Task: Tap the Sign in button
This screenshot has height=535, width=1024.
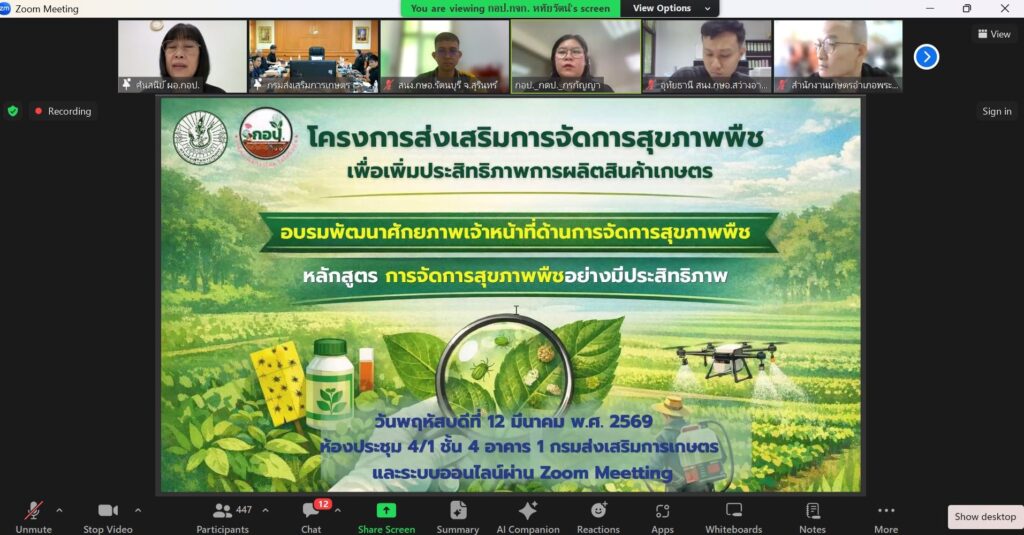Action: click(996, 111)
